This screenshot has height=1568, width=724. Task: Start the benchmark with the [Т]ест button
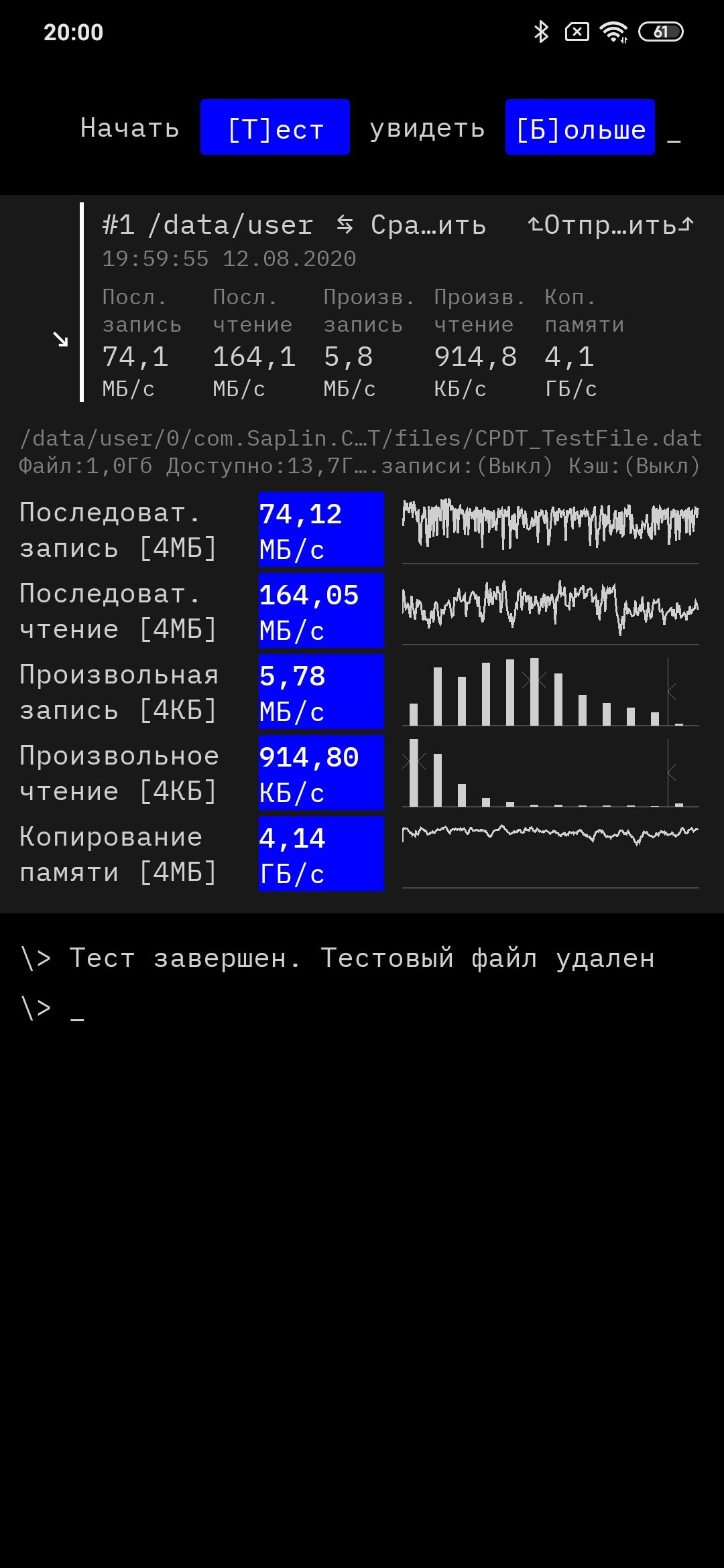[275, 127]
